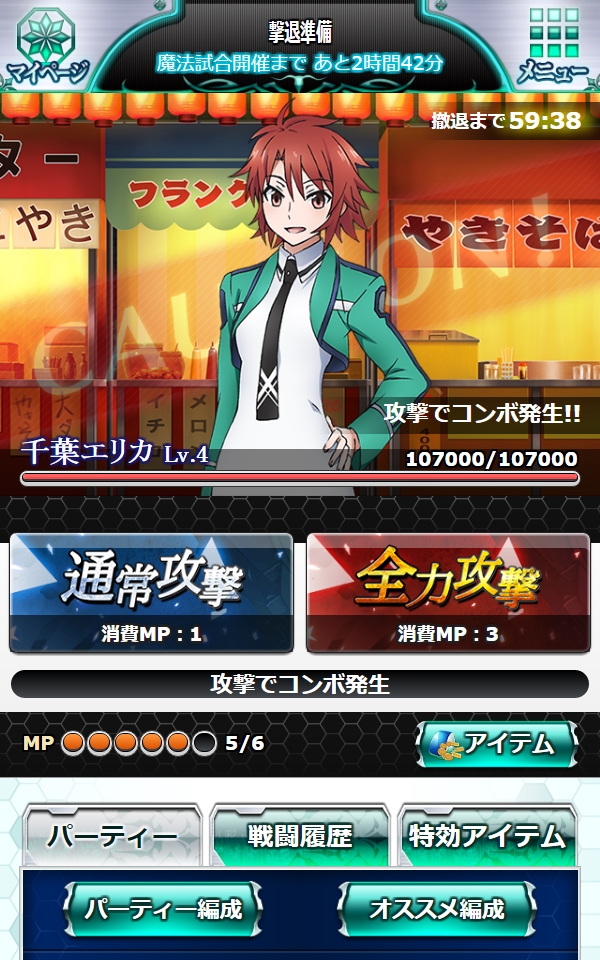Switch to the パーティー tab
Screen dimensions: 600x960
(x=113, y=835)
